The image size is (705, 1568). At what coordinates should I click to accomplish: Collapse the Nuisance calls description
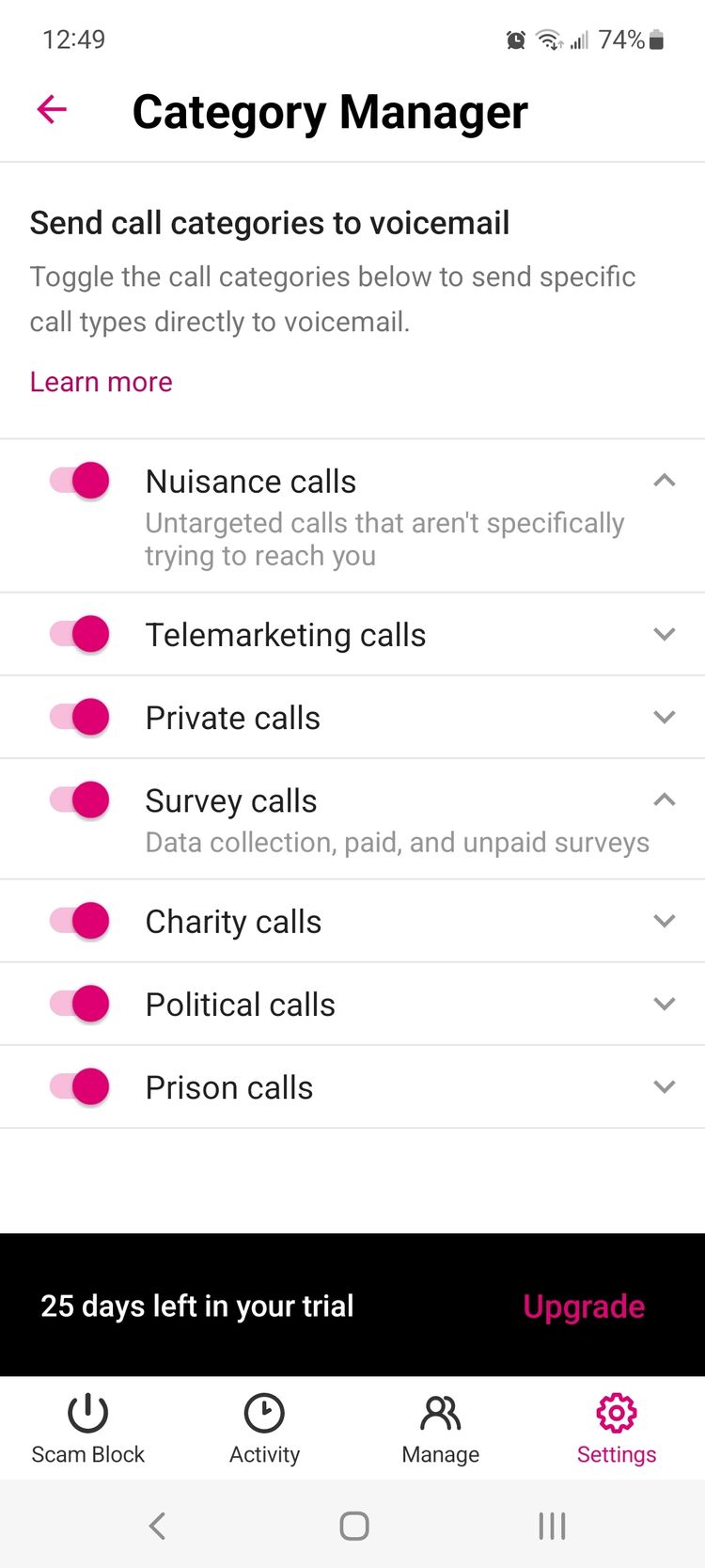pos(664,481)
